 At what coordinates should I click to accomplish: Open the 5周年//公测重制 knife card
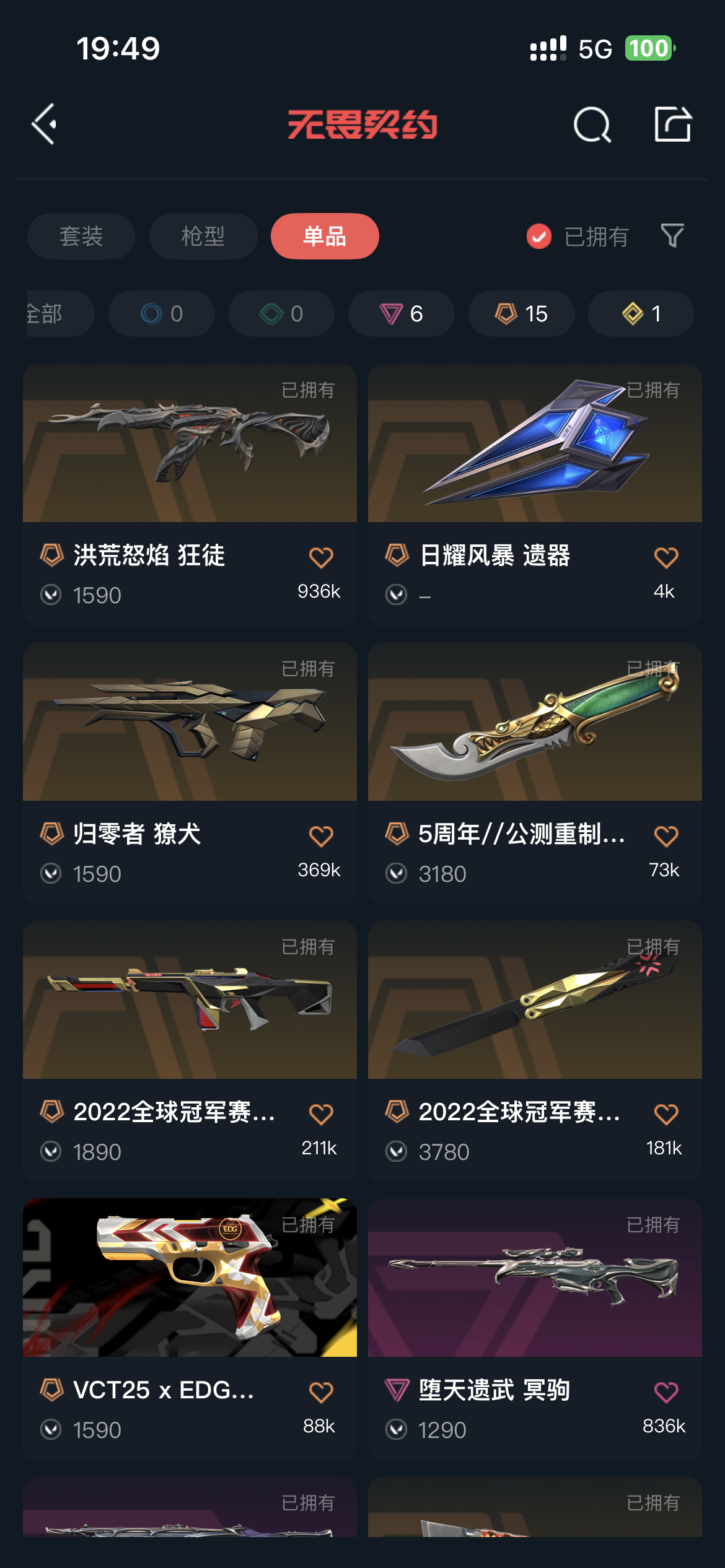pos(535,749)
